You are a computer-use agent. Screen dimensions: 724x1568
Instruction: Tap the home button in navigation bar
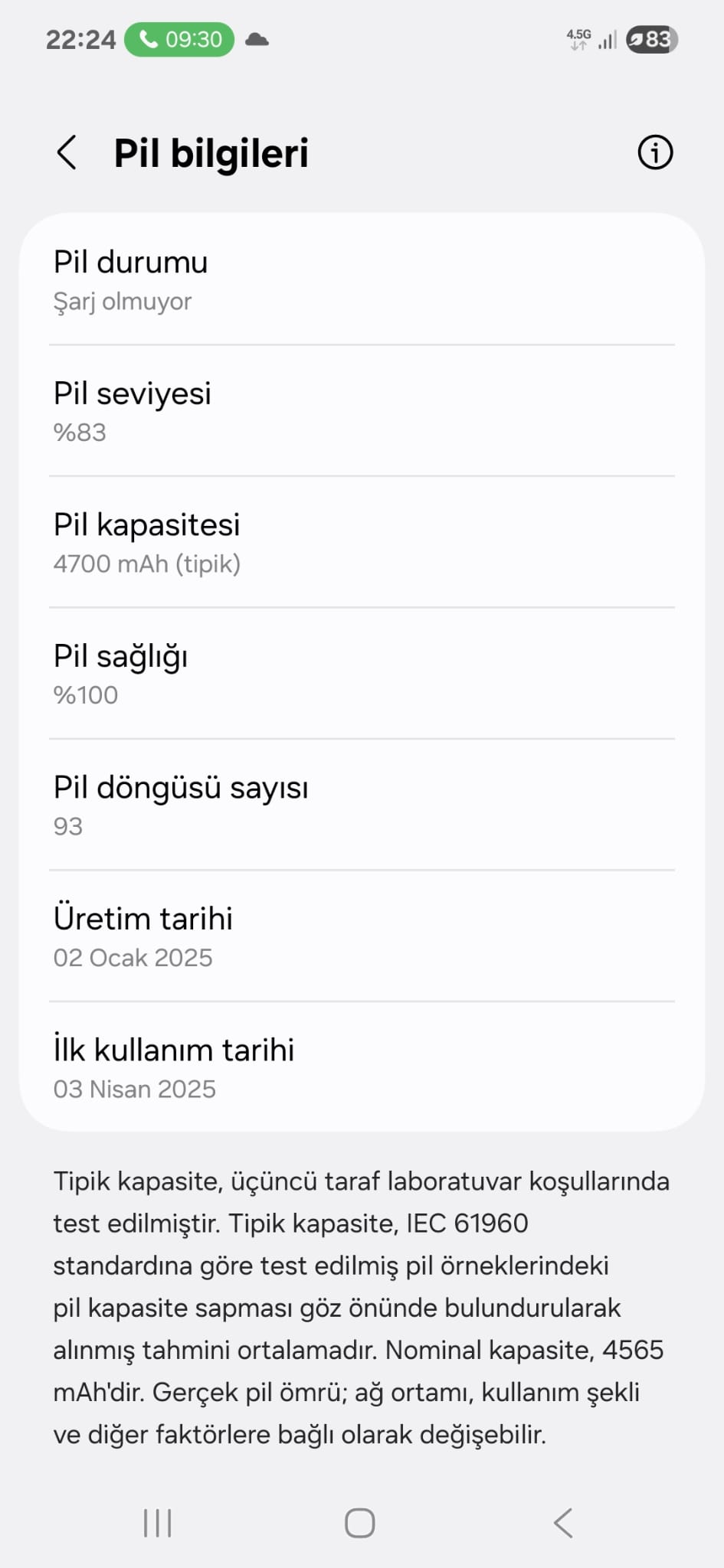(360, 1523)
